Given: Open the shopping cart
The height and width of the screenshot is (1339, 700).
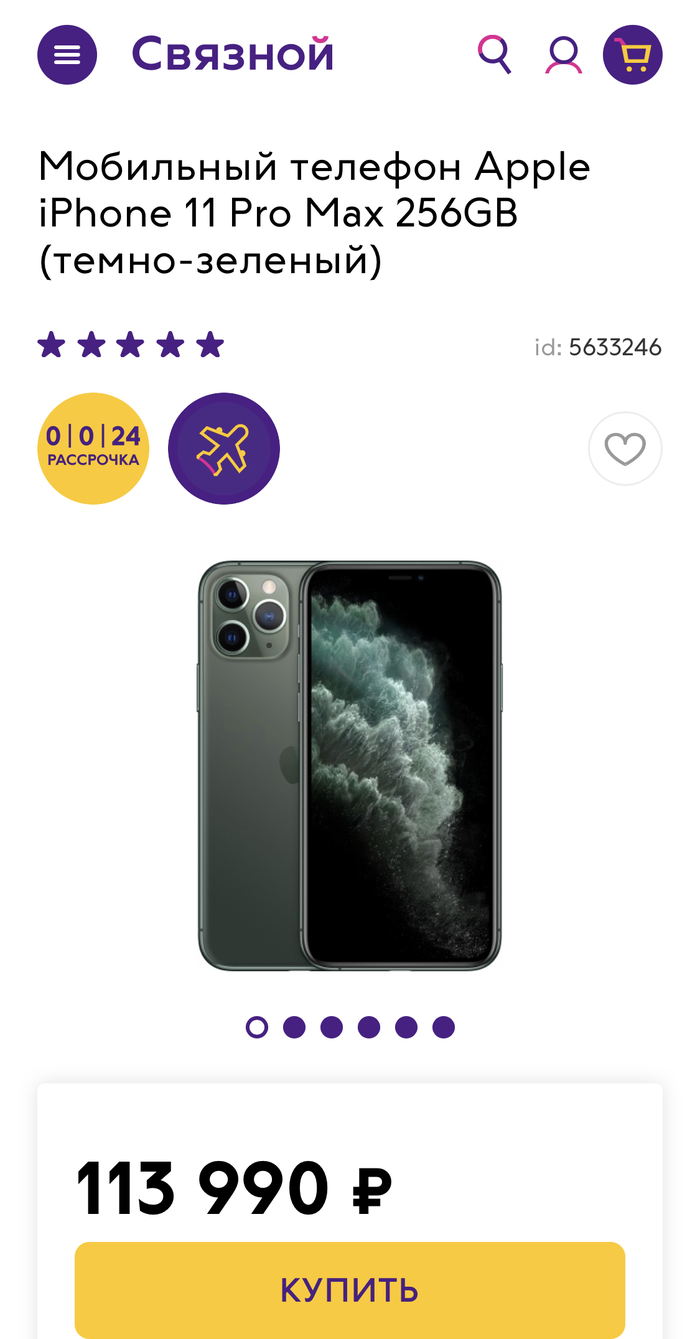Looking at the screenshot, I should click(632, 54).
